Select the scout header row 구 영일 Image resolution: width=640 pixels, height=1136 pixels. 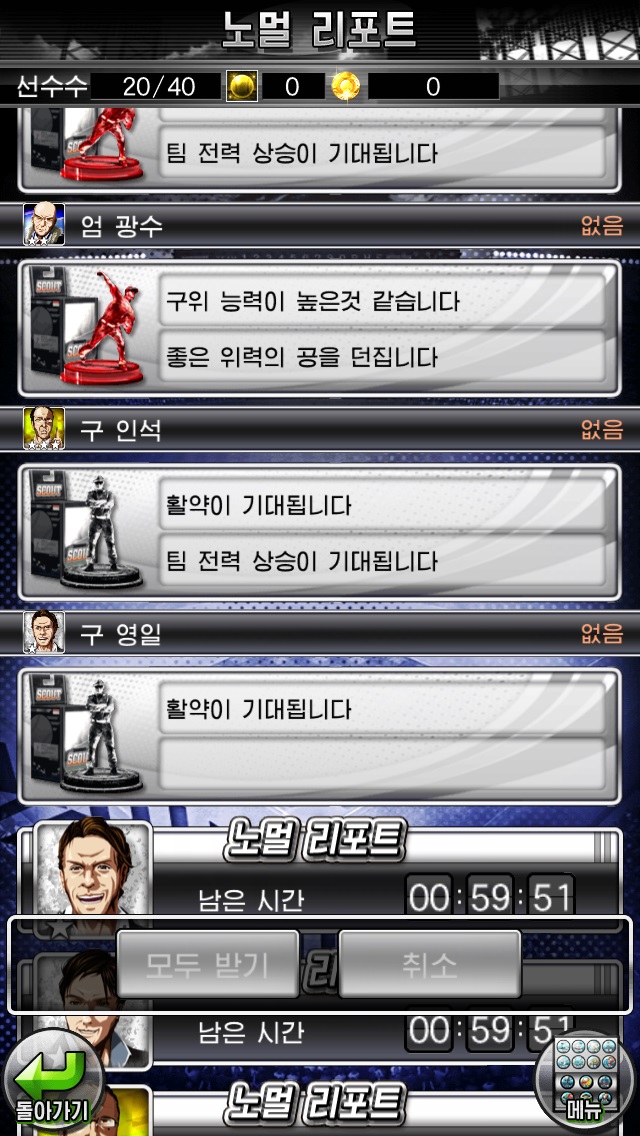click(x=320, y=632)
